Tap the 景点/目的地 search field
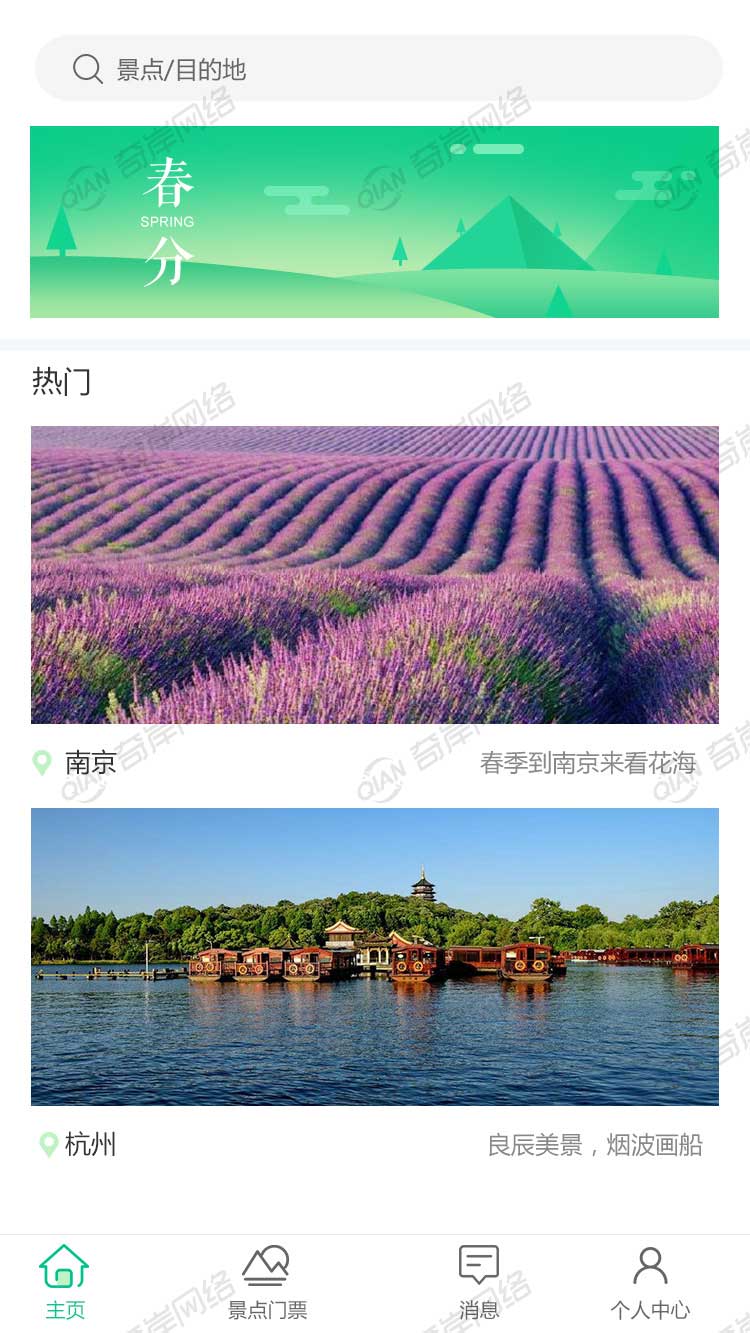The width and height of the screenshot is (750, 1333). tap(378, 69)
